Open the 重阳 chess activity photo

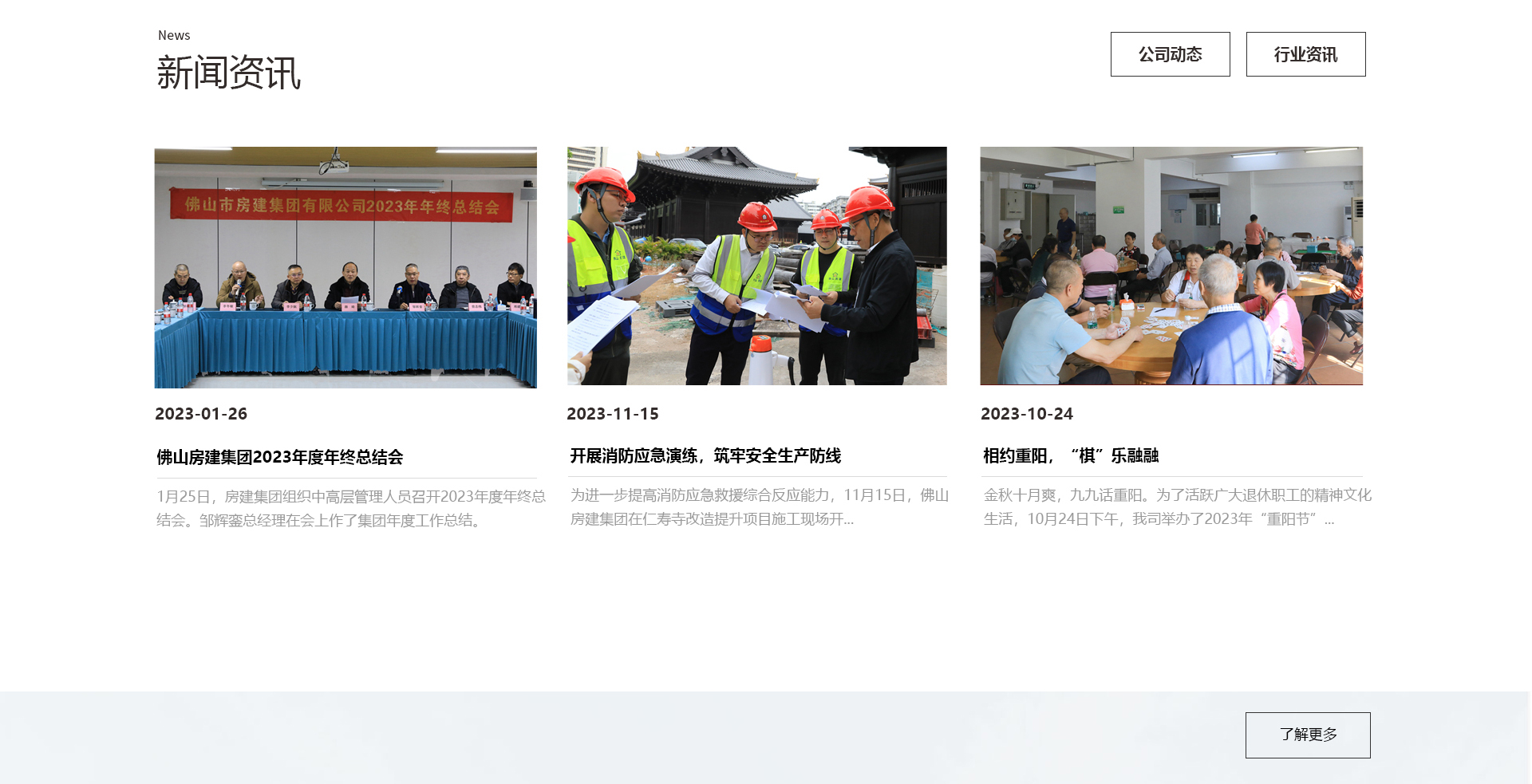1171,266
